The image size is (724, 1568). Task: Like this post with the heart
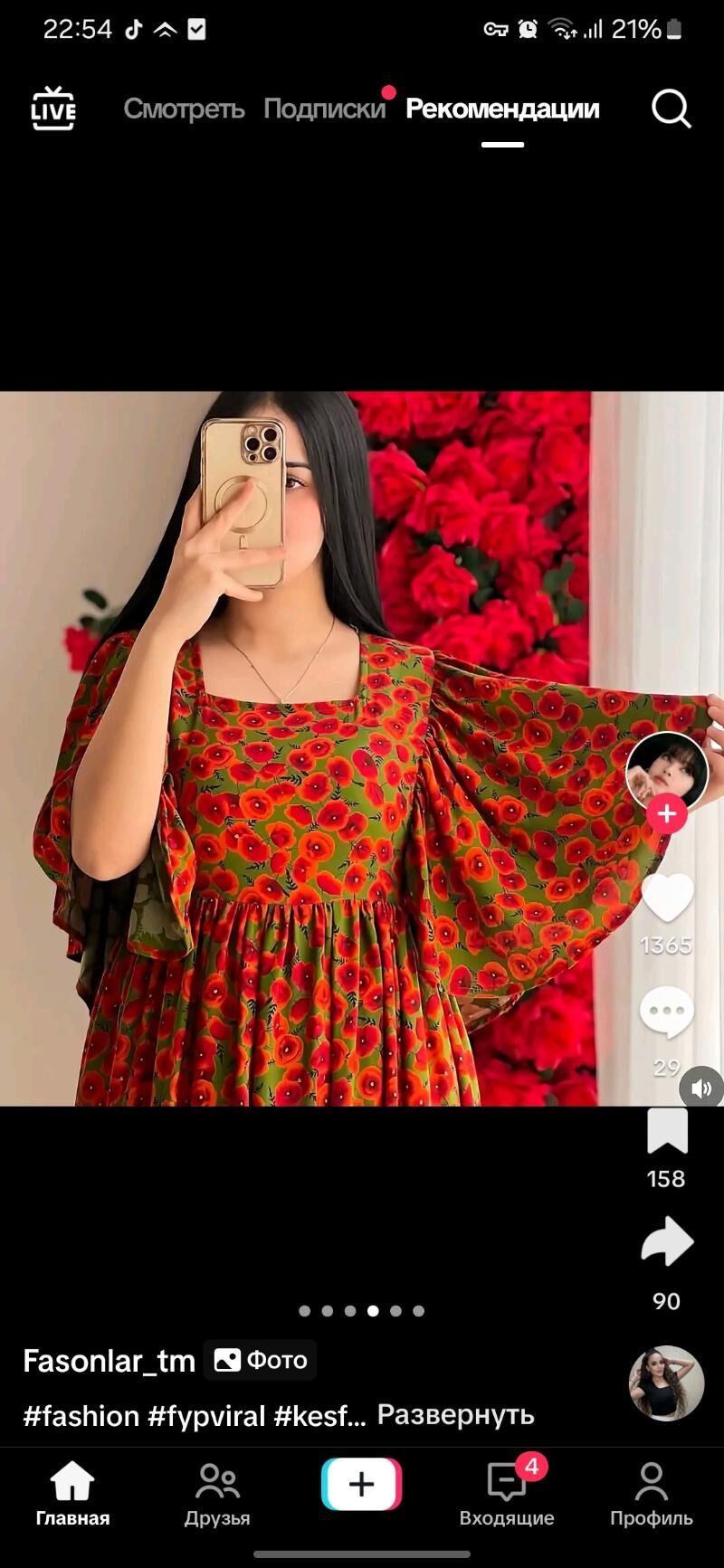pyautogui.click(x=667, y=898)
